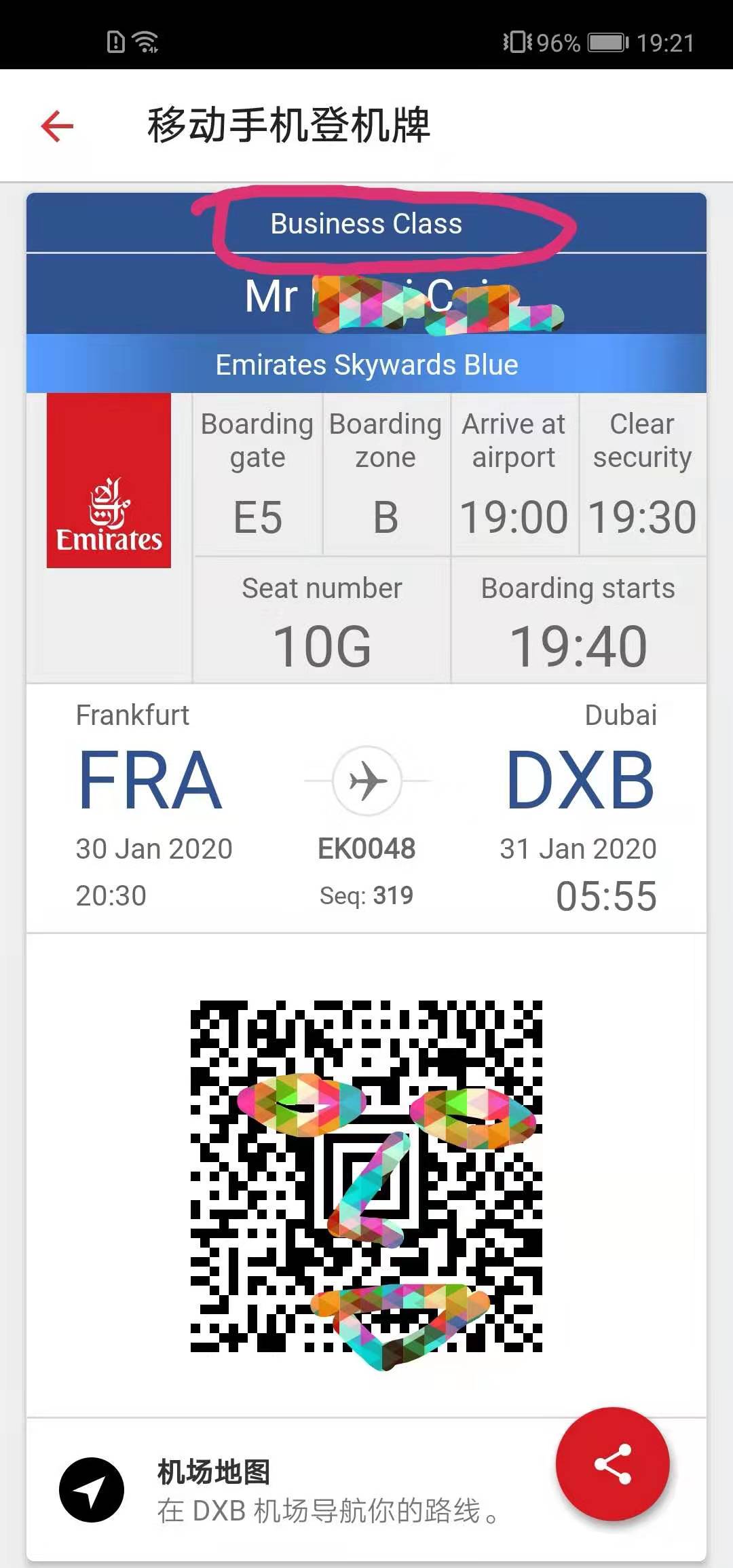Tap the Emirates Skywards Blue banner
Viewport: 733px width, 1568px height.
pos(366,365)
